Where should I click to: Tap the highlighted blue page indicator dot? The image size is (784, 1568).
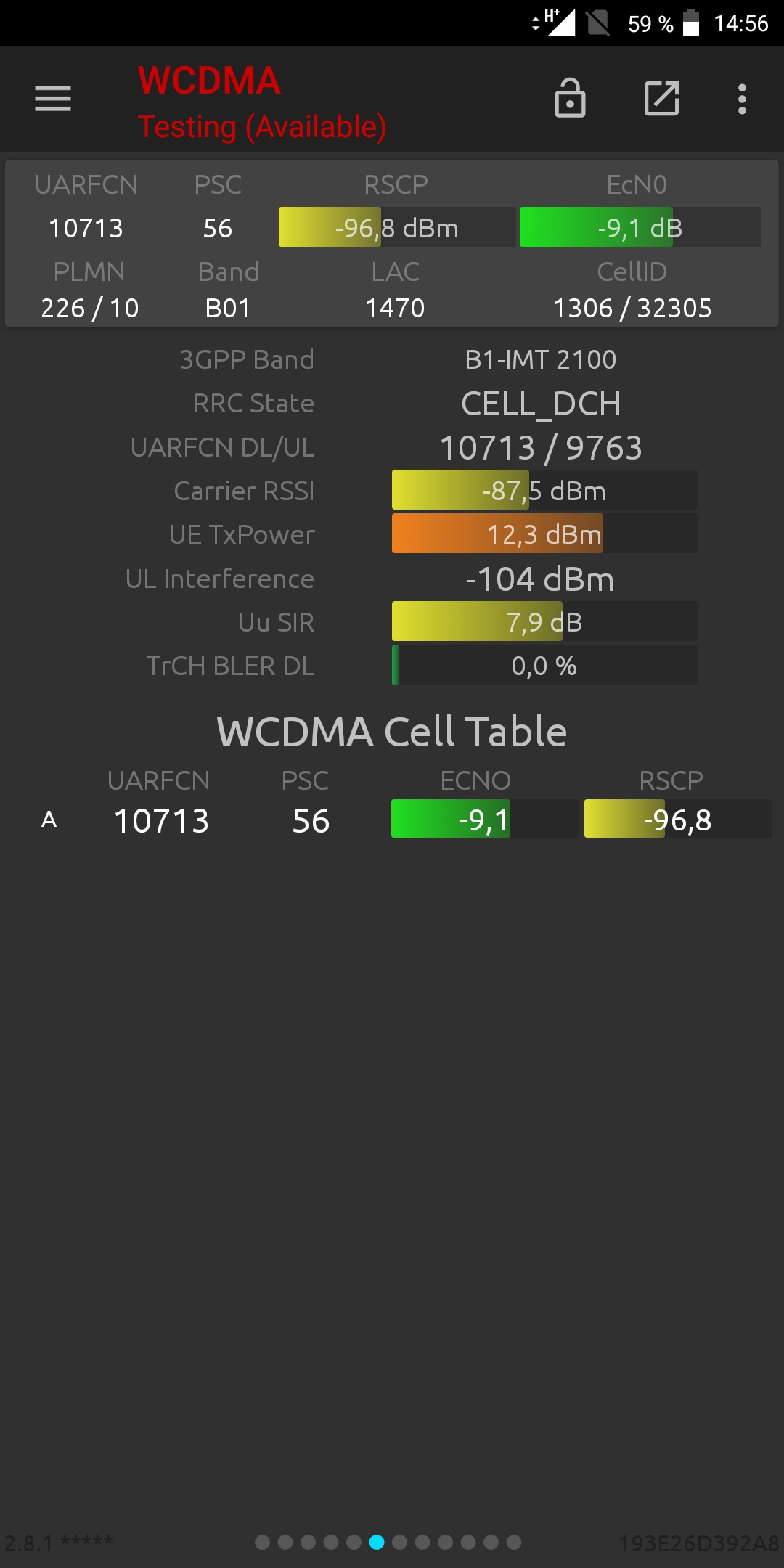click(x=377, y=1542)
